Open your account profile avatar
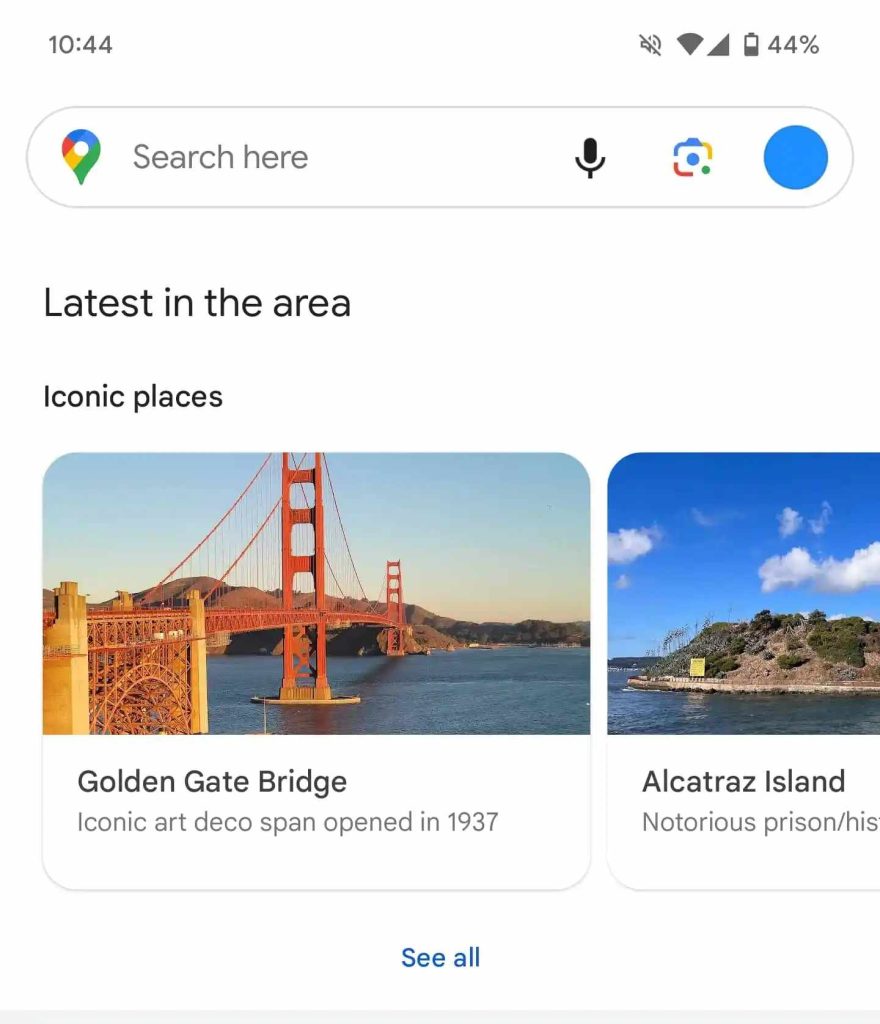Viewport: 880px width, 1024px height. [795, 156]
